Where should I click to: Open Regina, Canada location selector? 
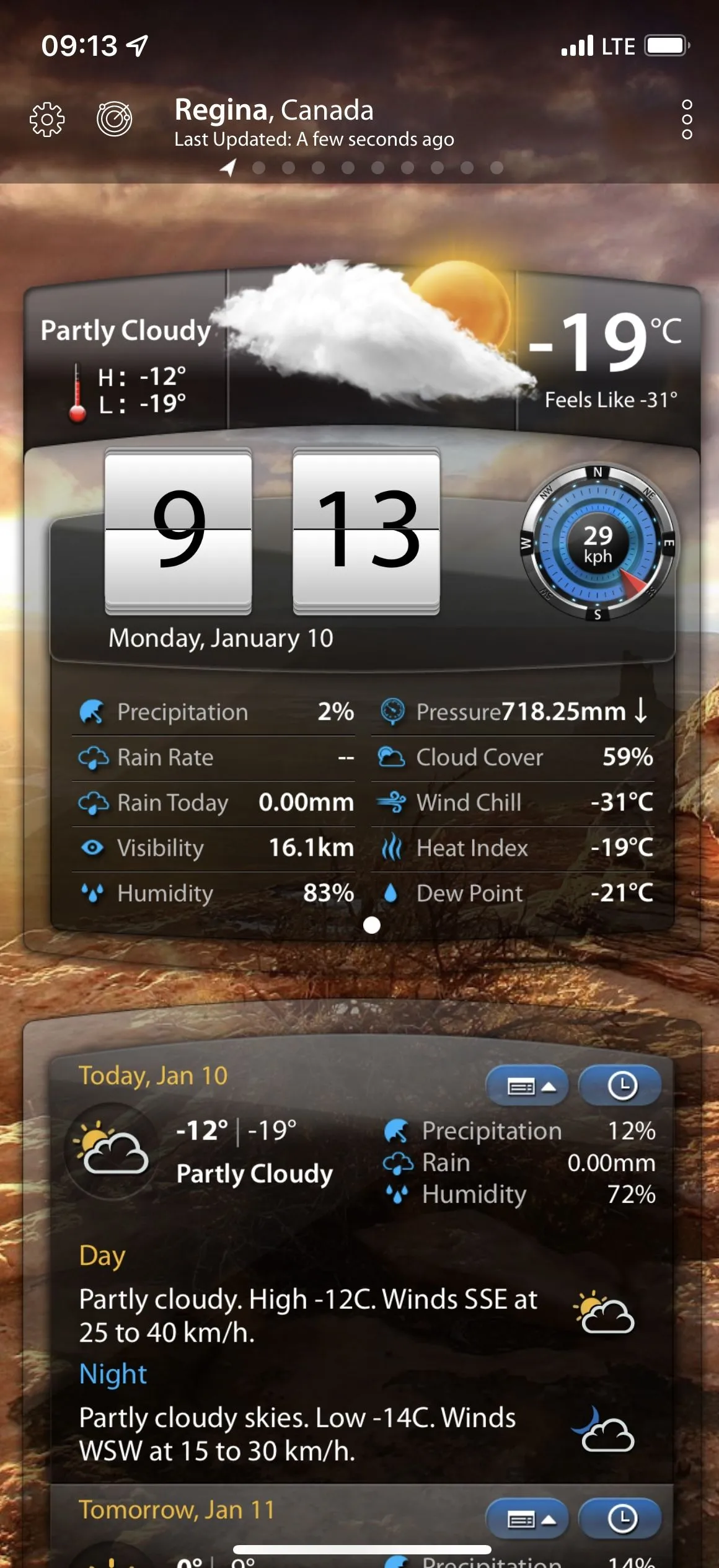[274, 110]
